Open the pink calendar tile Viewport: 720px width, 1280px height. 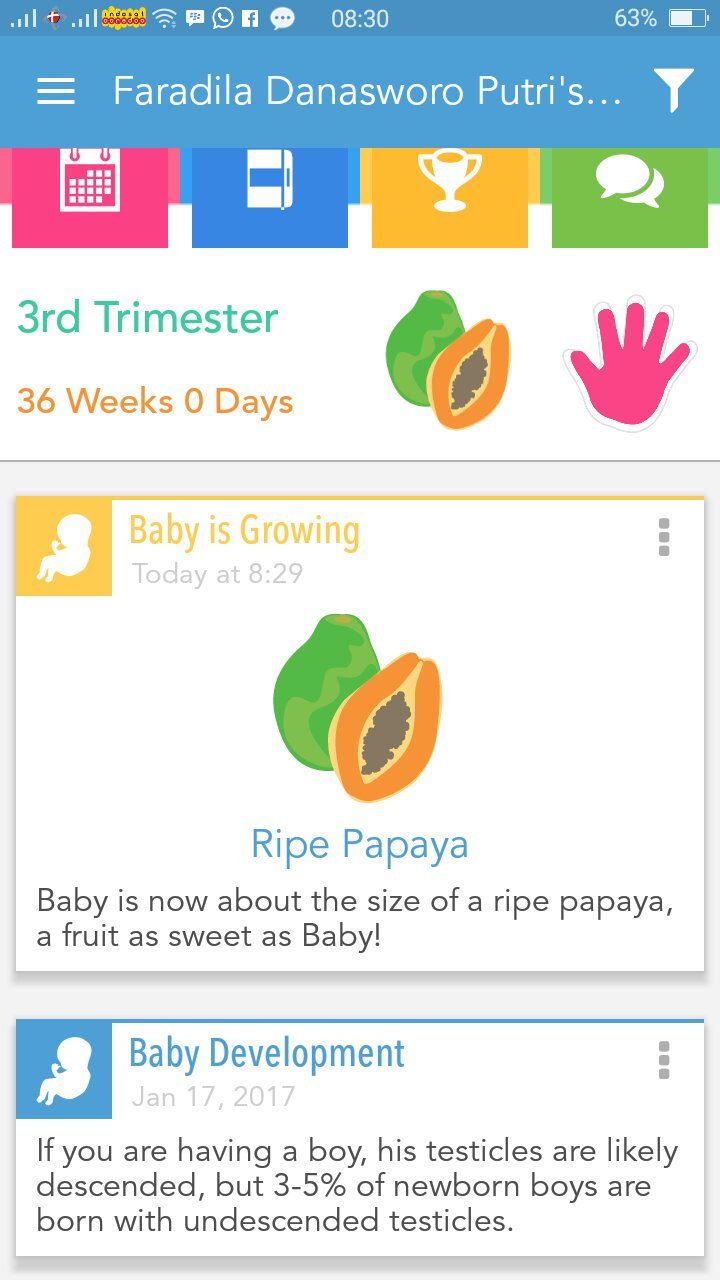point(90,196)
